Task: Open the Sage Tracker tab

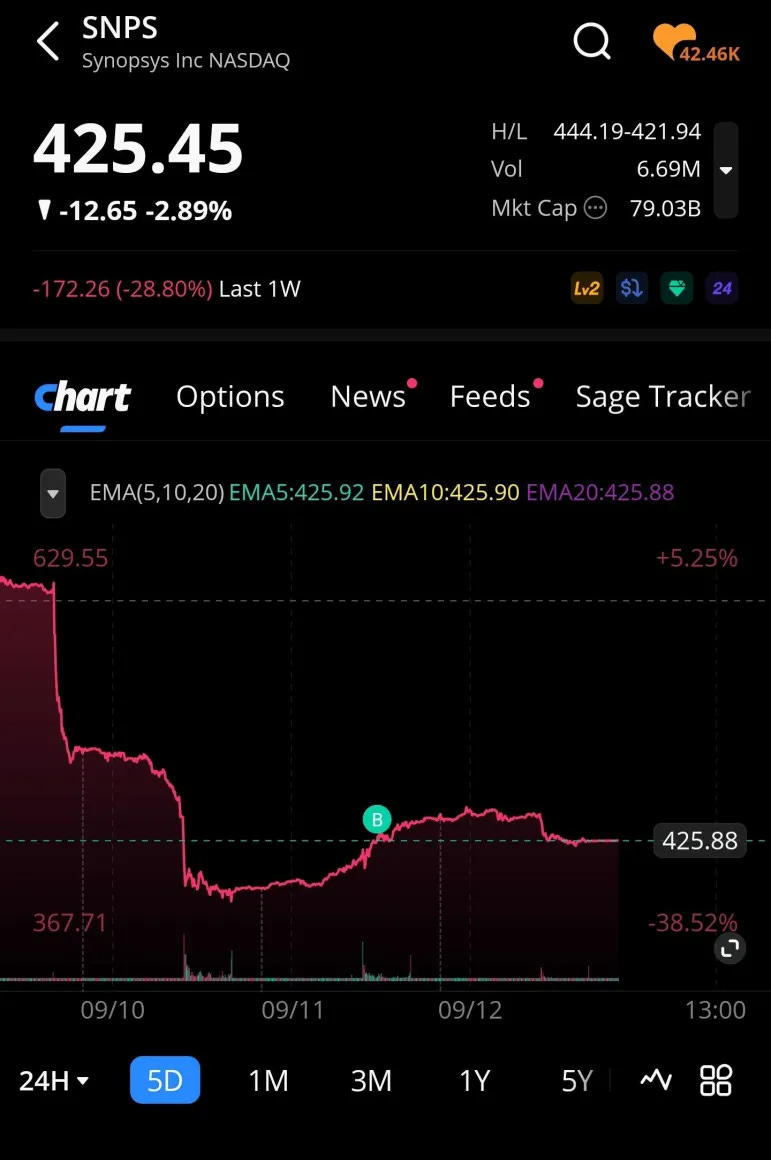Action: tap(662, 397)
